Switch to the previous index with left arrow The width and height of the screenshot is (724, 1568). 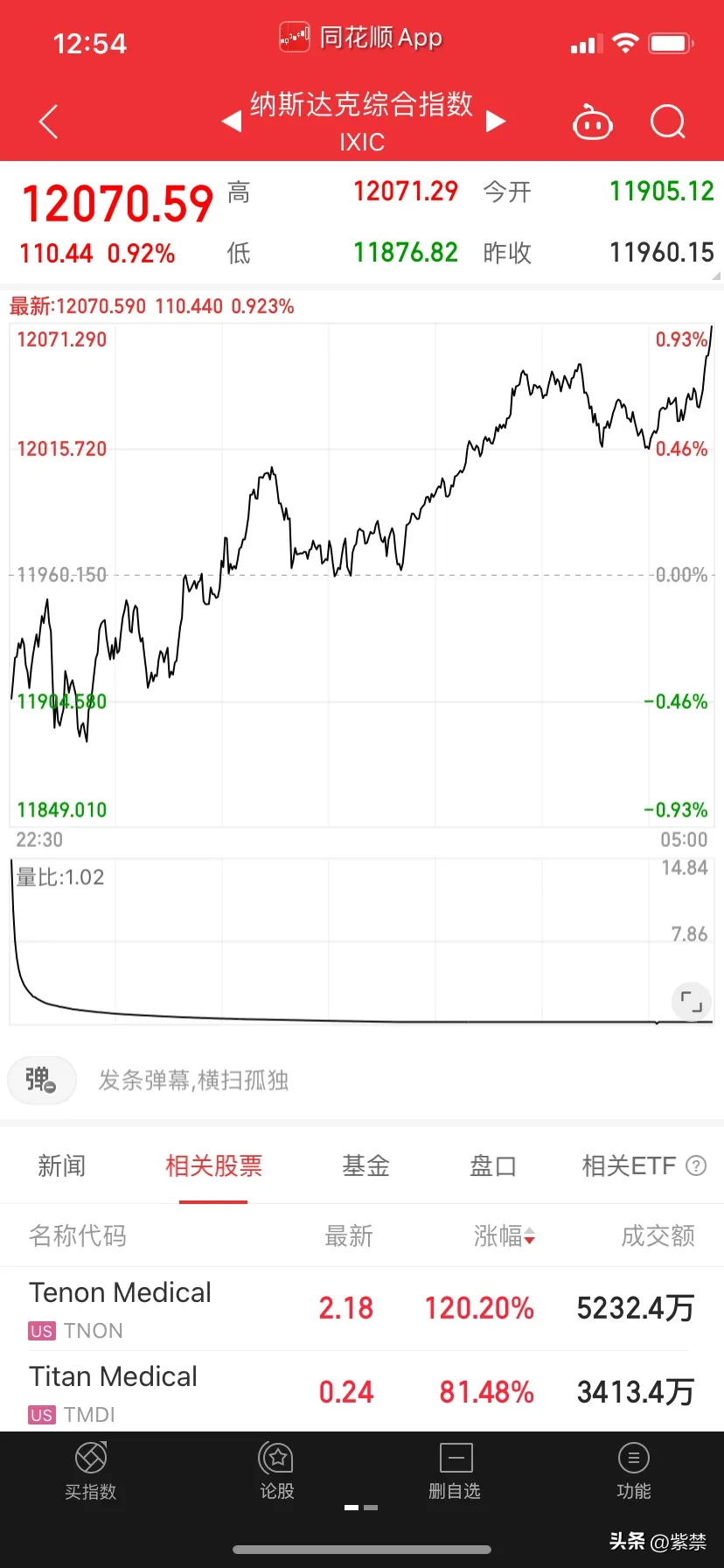tap(232, 121)
